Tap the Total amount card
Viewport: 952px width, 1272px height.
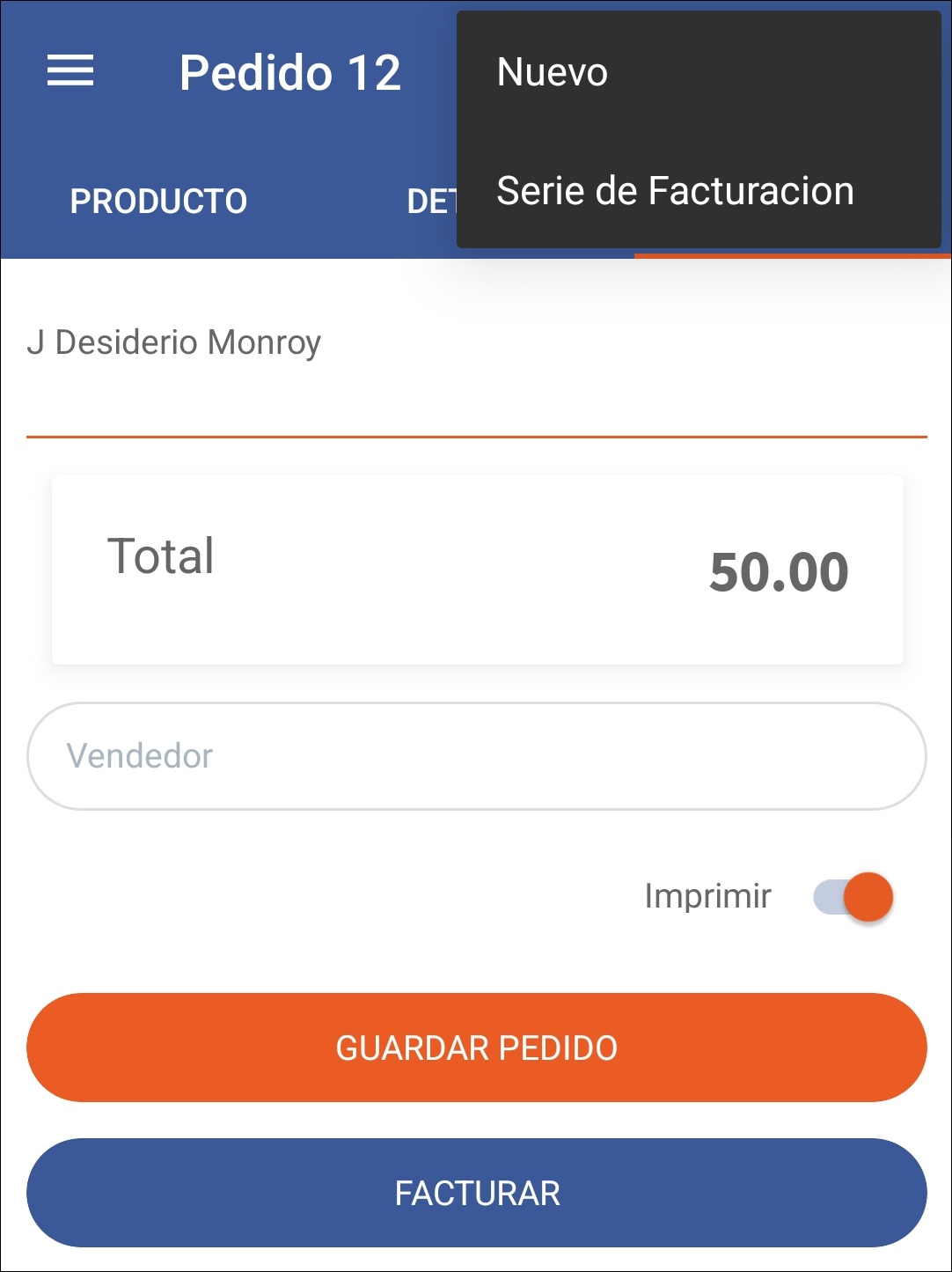(x=475, y=569)
